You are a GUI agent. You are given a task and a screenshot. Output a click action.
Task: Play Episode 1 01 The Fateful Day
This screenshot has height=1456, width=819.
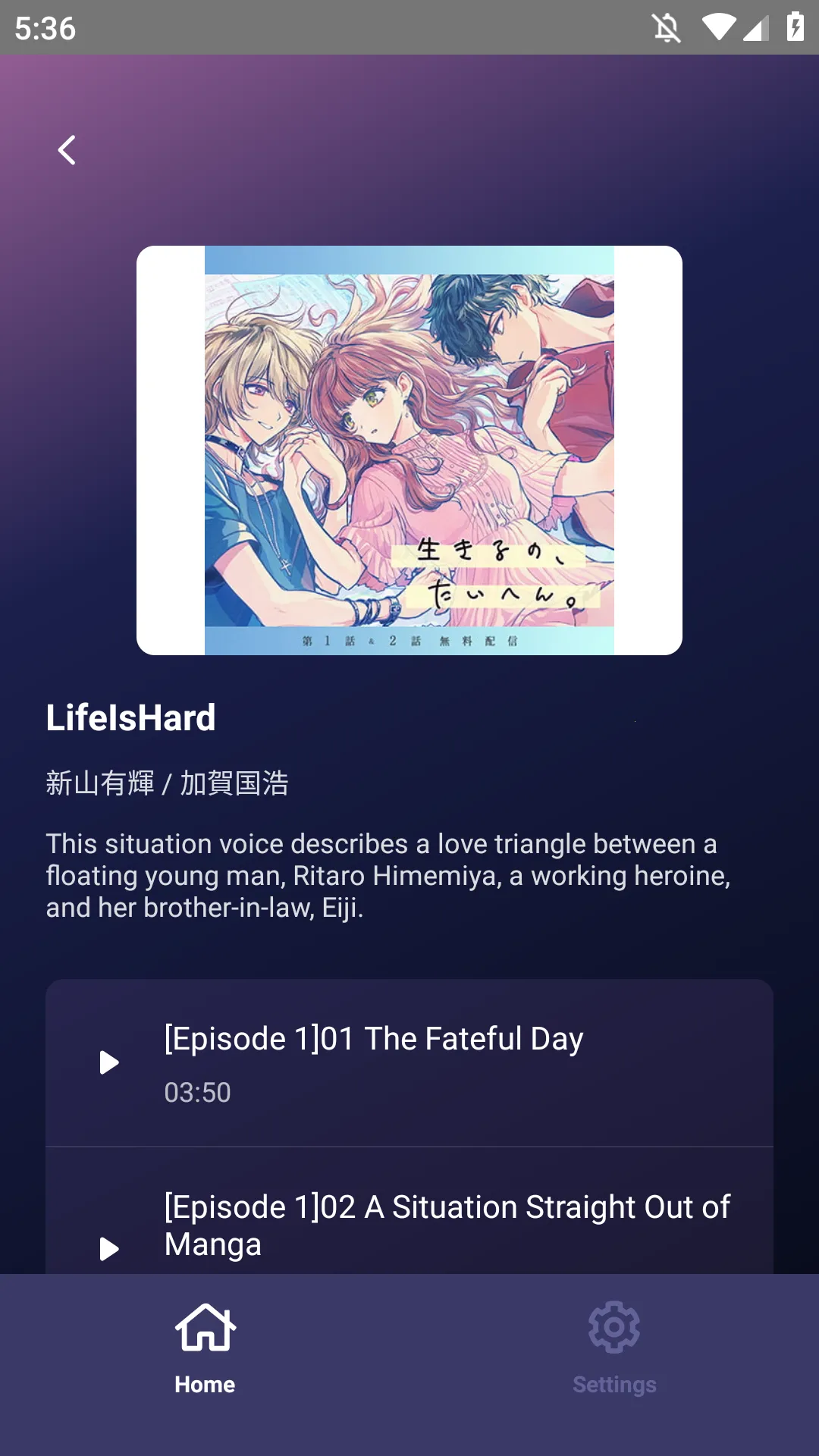pos(110,1062)
